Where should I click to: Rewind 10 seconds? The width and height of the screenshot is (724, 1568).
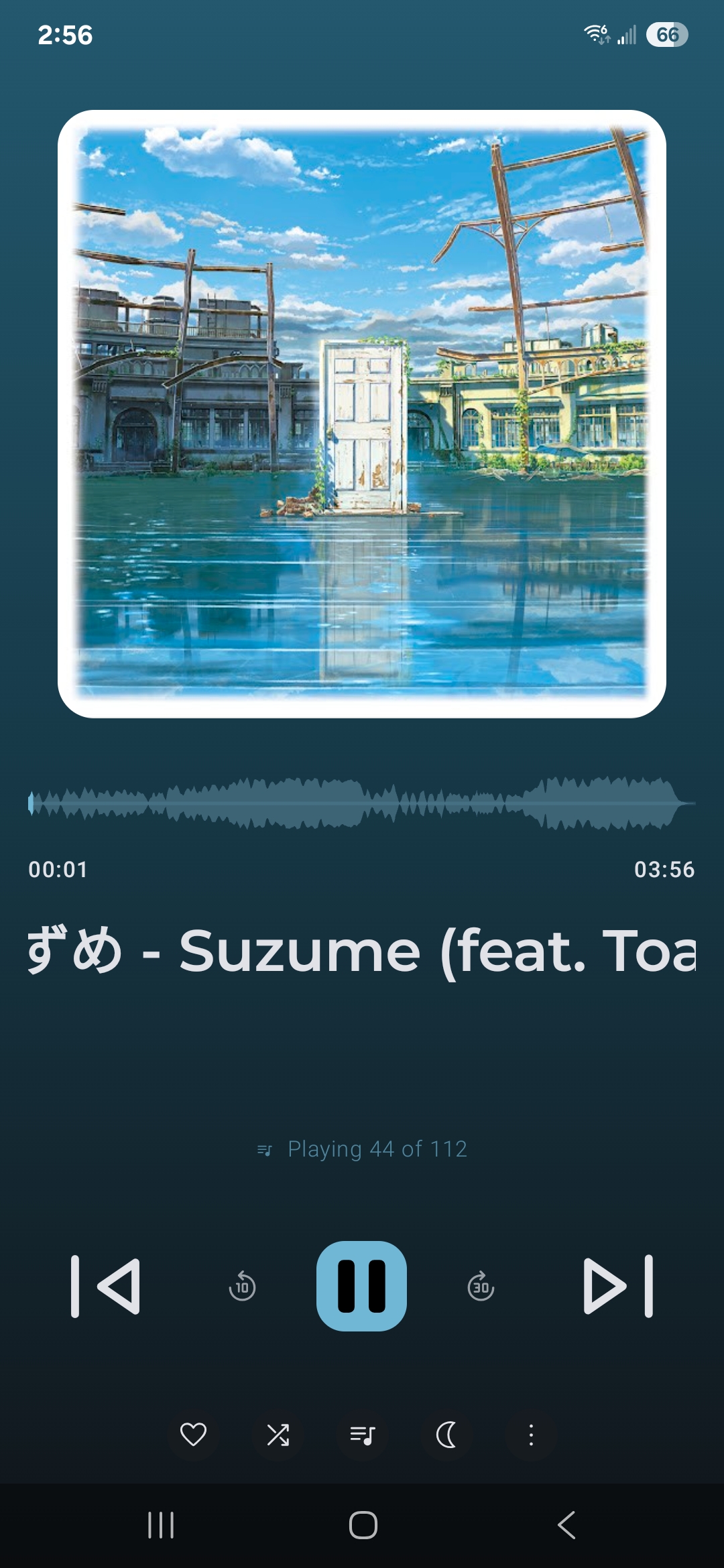pos(242,1286)
